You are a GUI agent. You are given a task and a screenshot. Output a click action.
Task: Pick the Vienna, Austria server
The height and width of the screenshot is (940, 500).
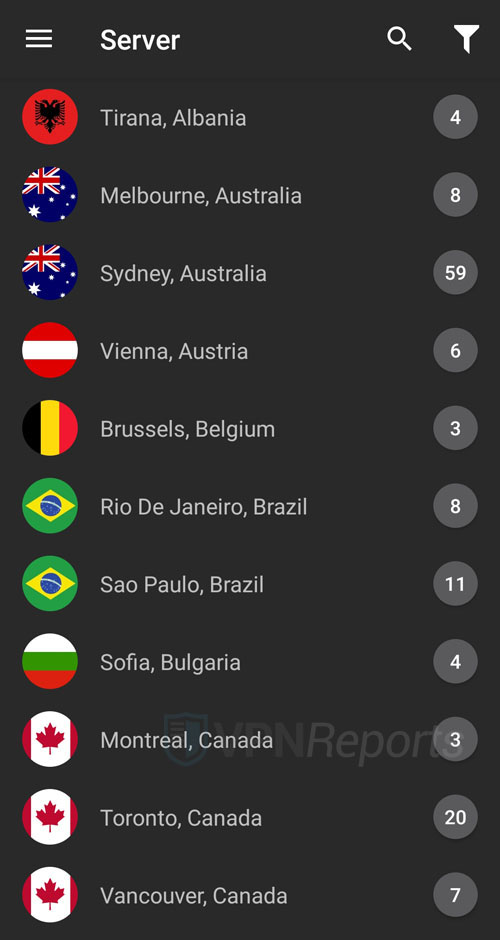(x=250, y=351)
